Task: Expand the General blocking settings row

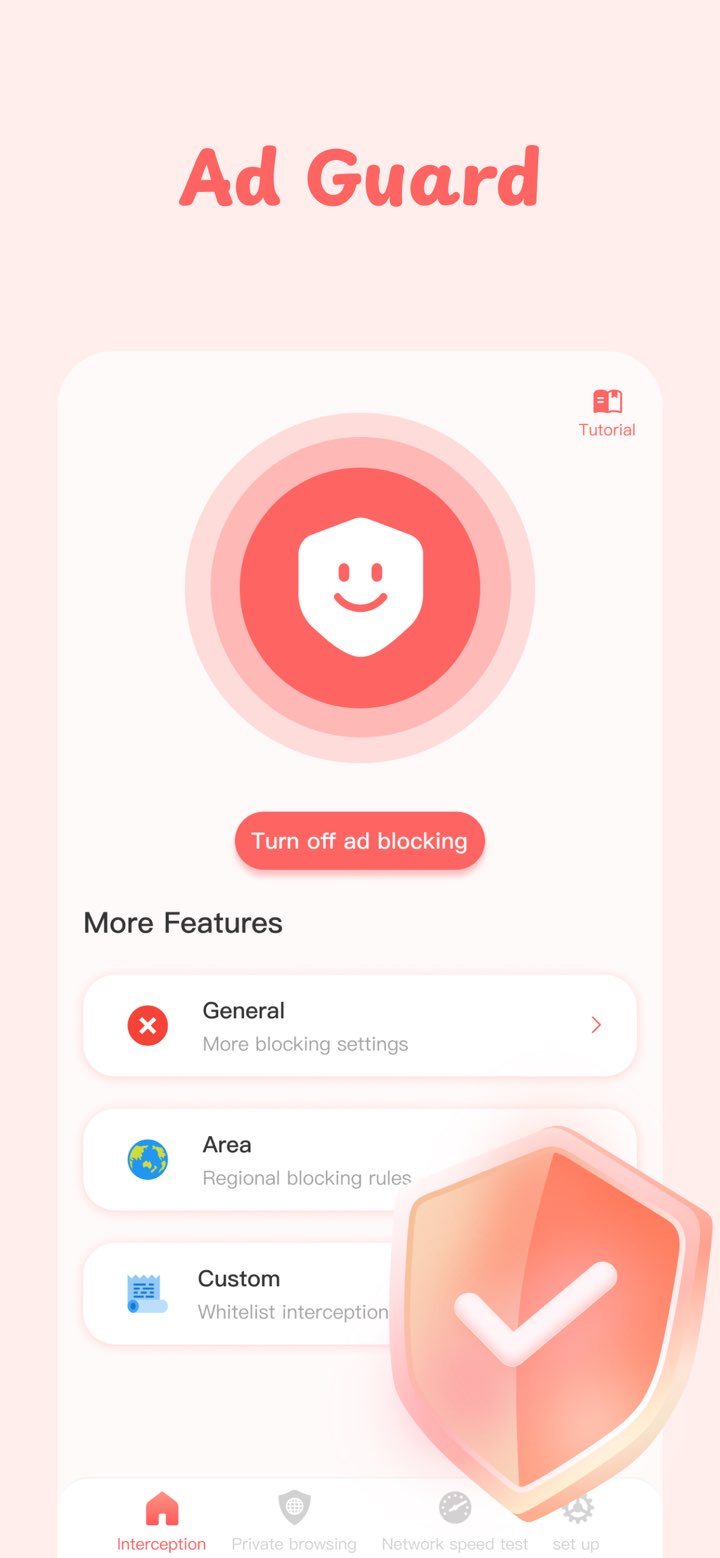Action: pyautogui.click(x=360, y=1025)
